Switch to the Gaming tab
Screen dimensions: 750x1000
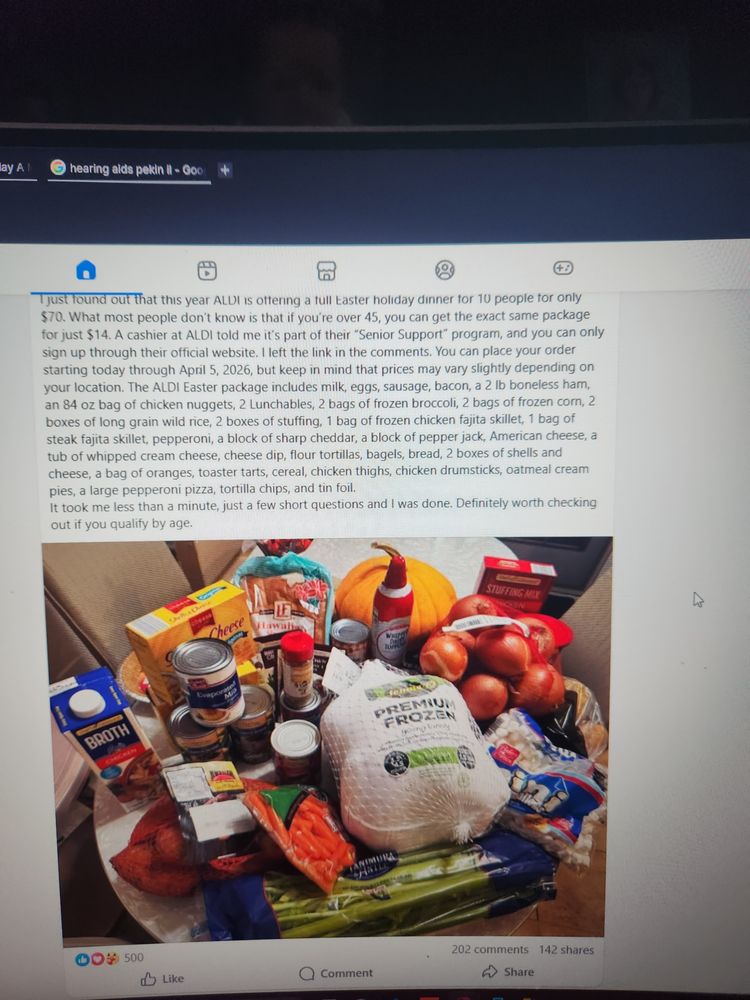click(564, 268)
